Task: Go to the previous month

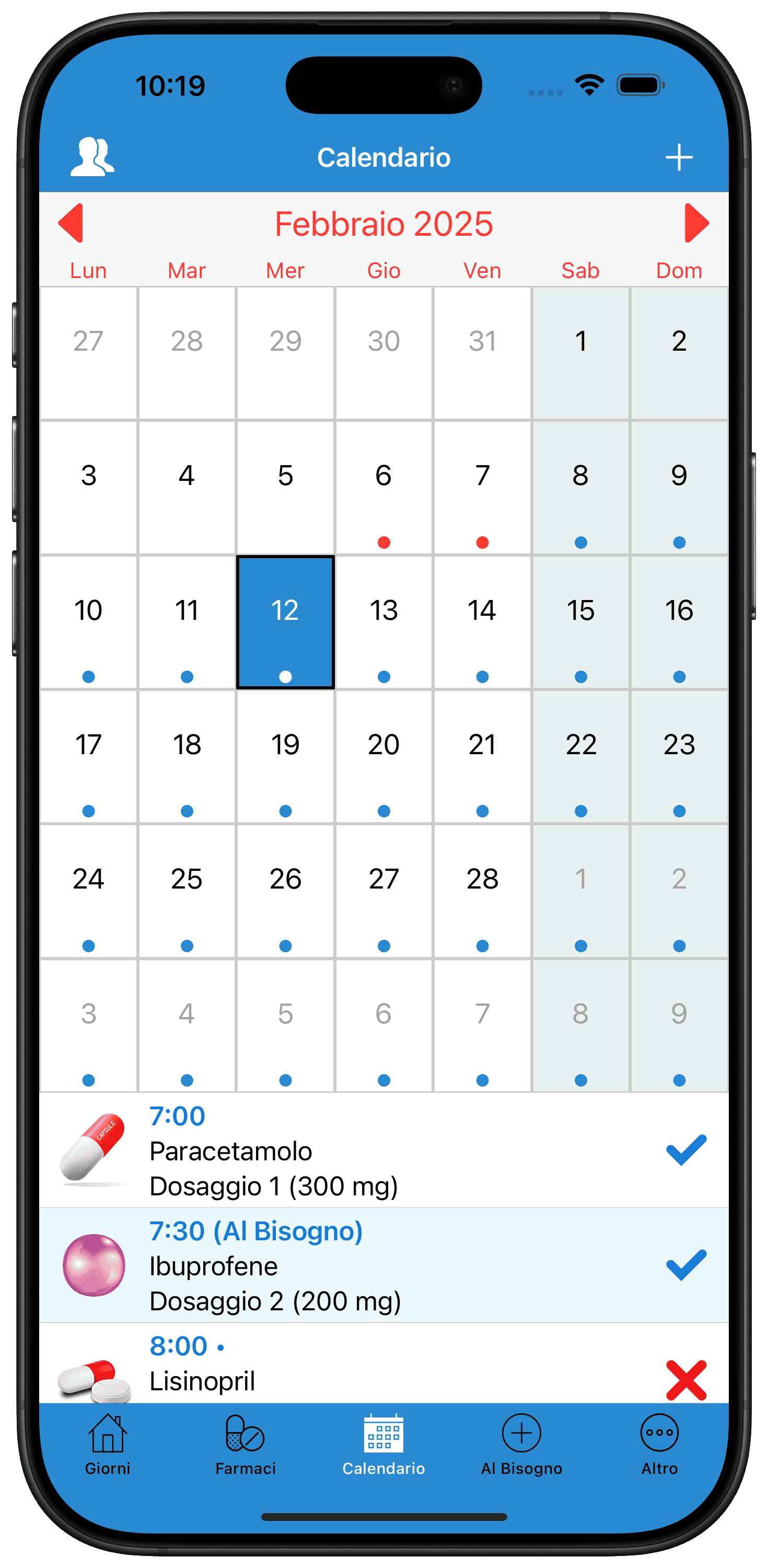Action: coord(71,223)
